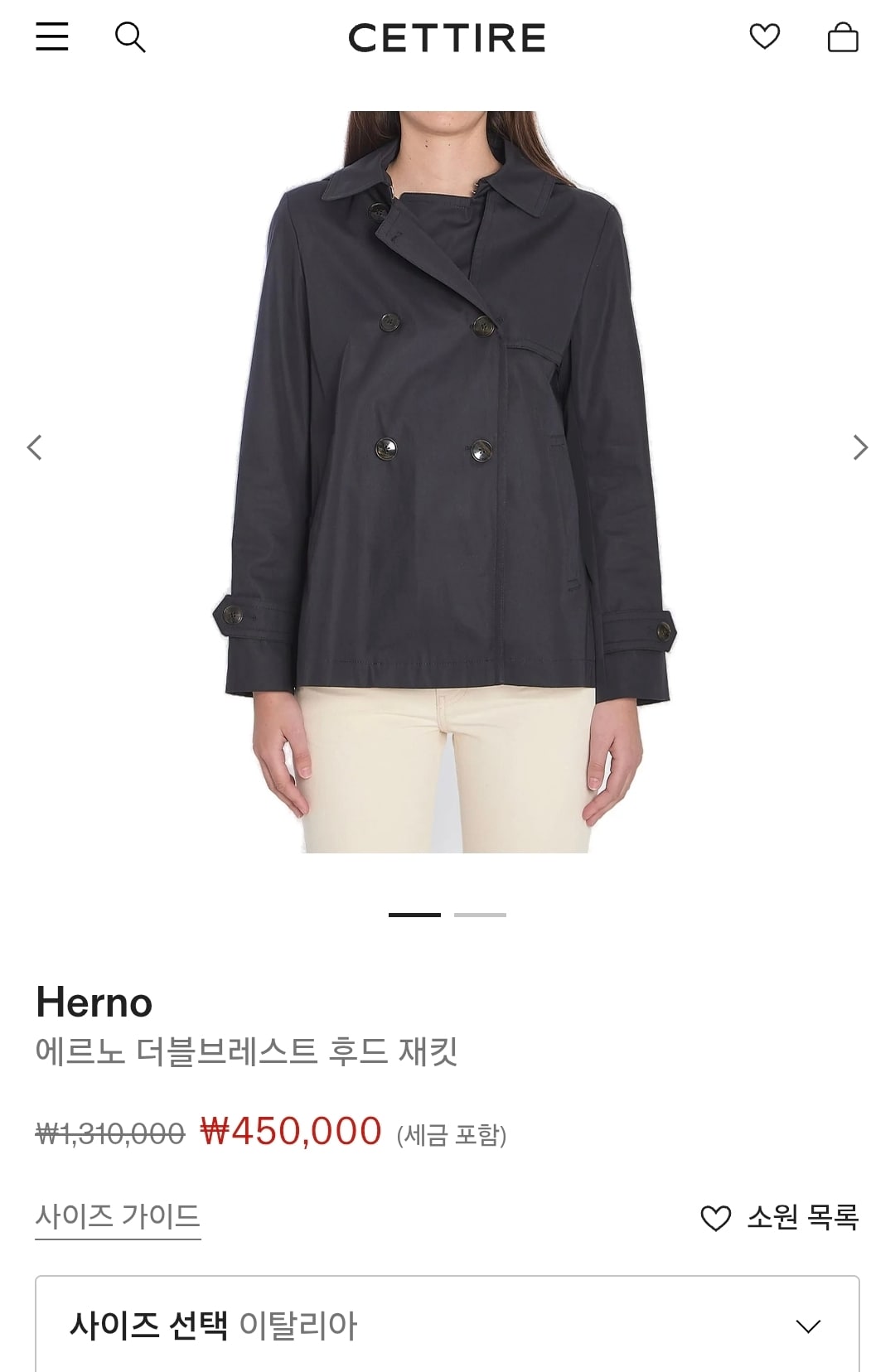Show next product image arrow

[x=860, y=447]
